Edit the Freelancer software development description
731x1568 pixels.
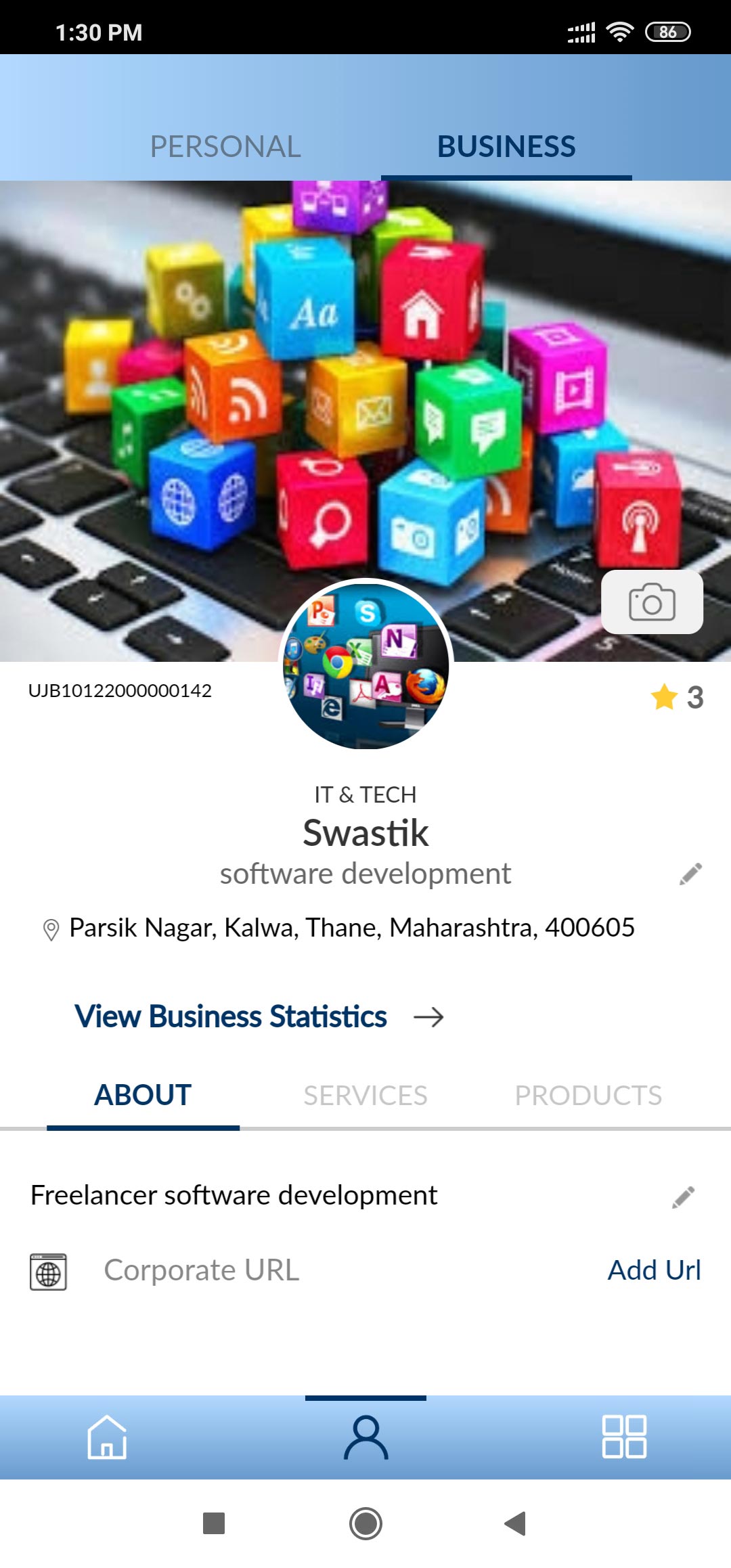click(684, 1196)
